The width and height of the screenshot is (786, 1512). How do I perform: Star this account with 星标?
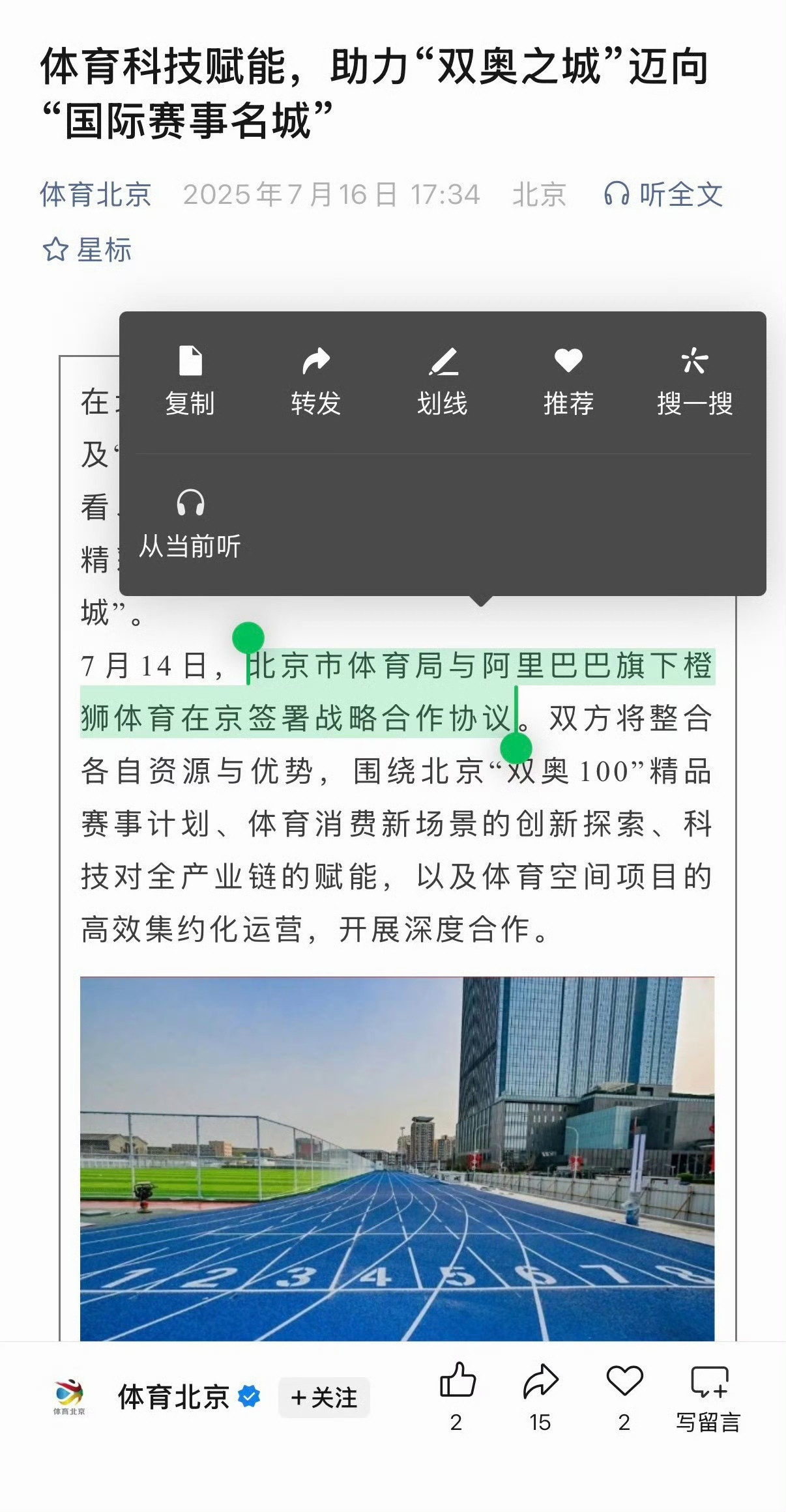tap(87, 250)
